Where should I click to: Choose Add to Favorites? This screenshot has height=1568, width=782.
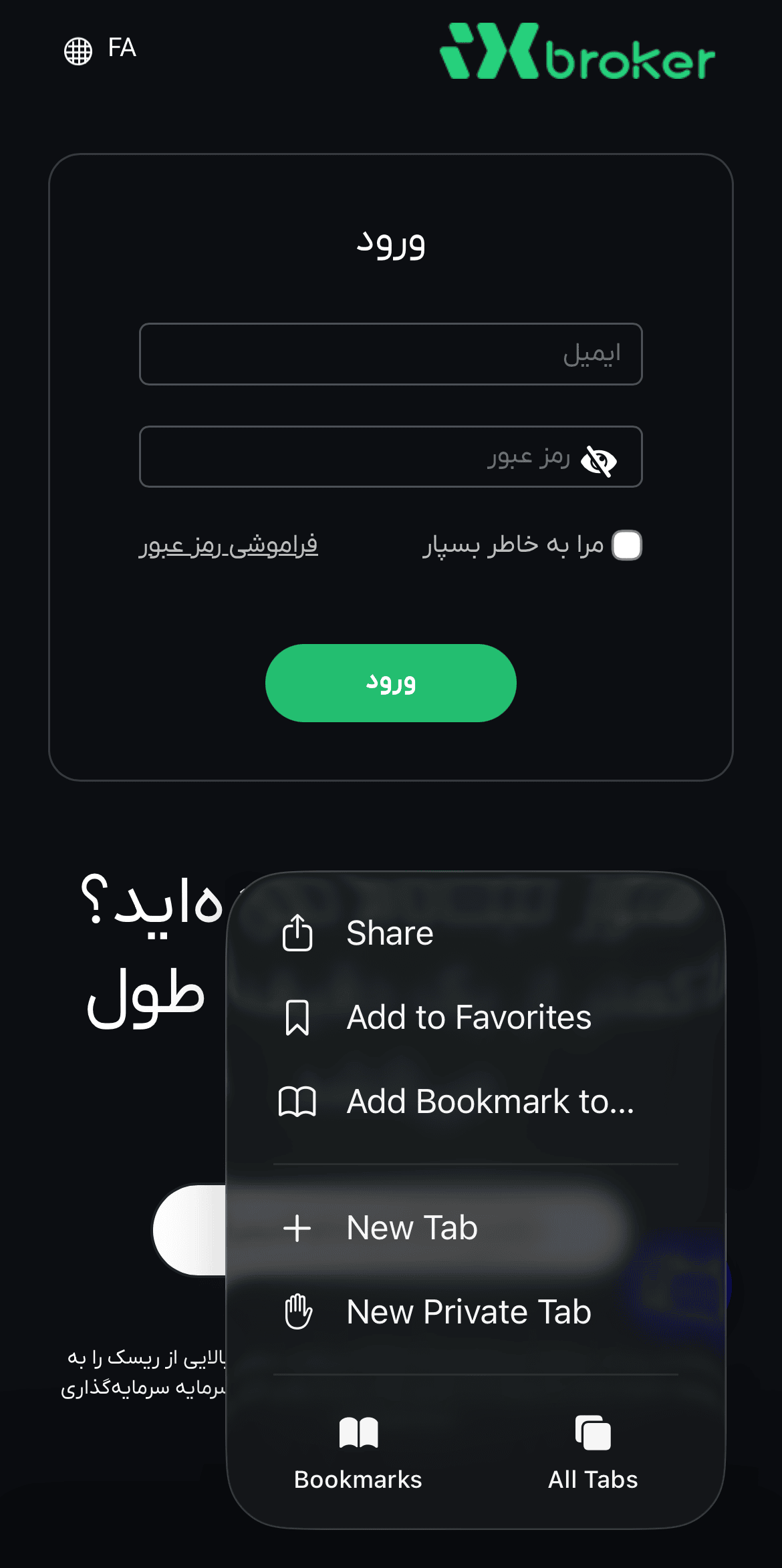click(468, 1017)
